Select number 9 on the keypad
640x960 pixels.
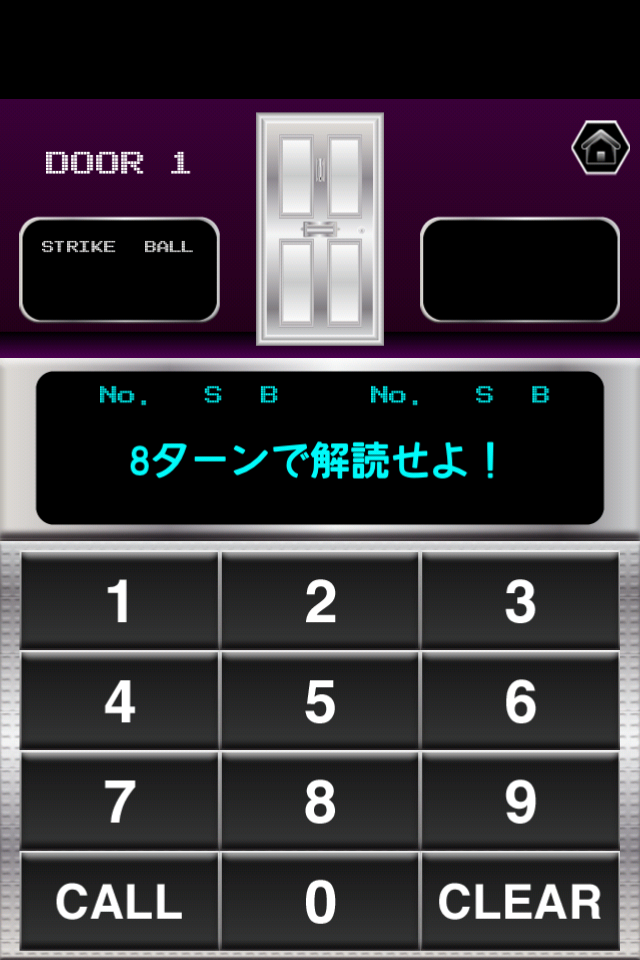point(520,800)
